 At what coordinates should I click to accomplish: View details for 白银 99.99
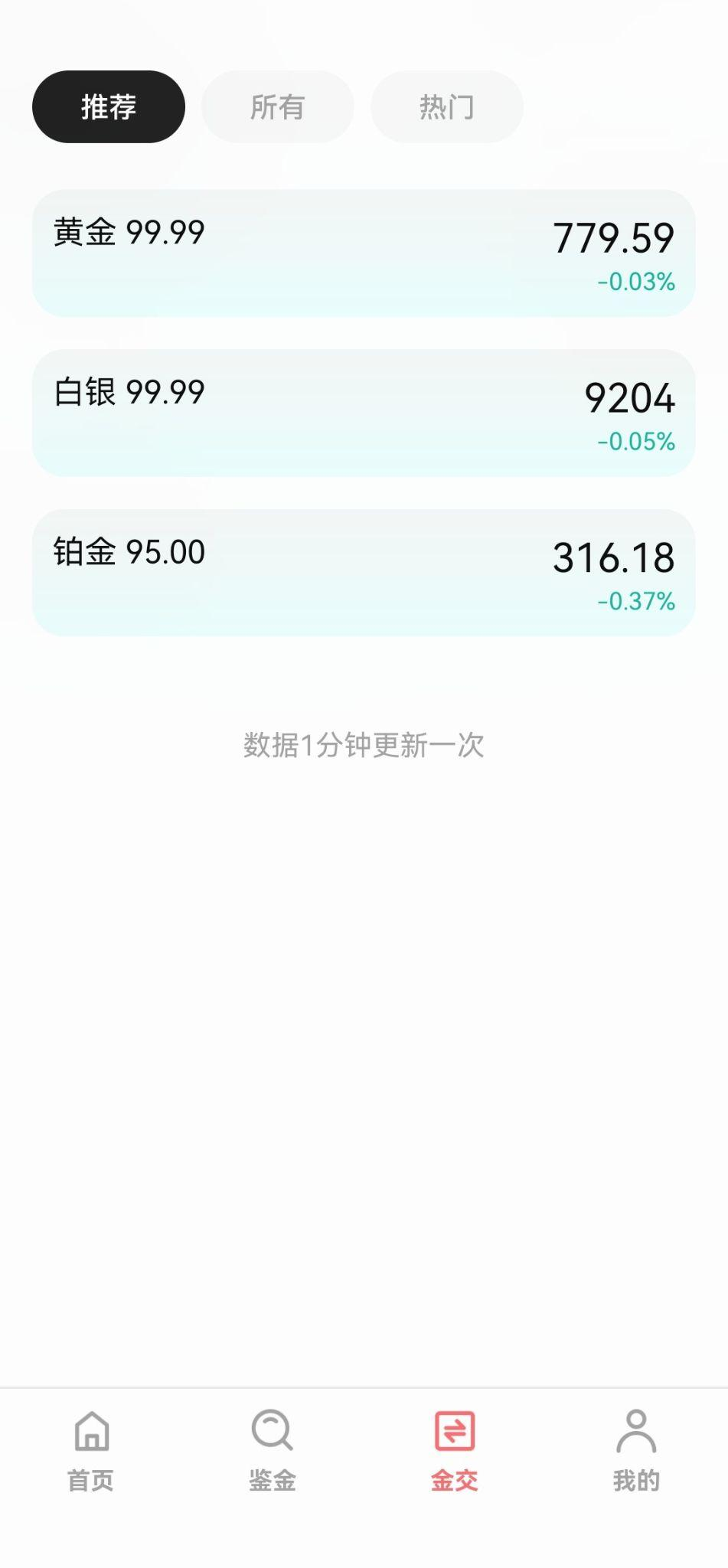click(x=364, y=413)
